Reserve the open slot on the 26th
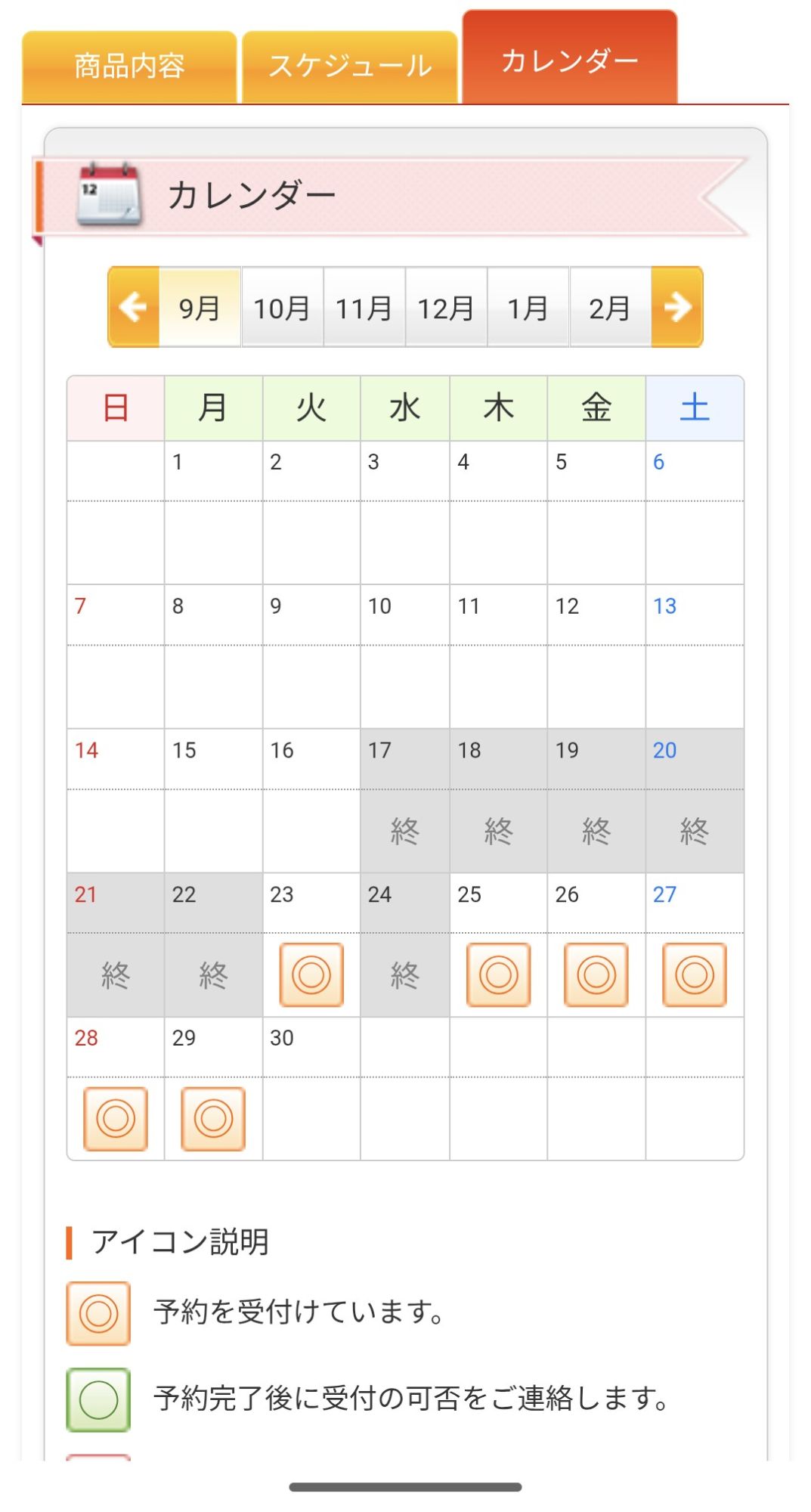The image size is (811, 1512). coord(596,974)
